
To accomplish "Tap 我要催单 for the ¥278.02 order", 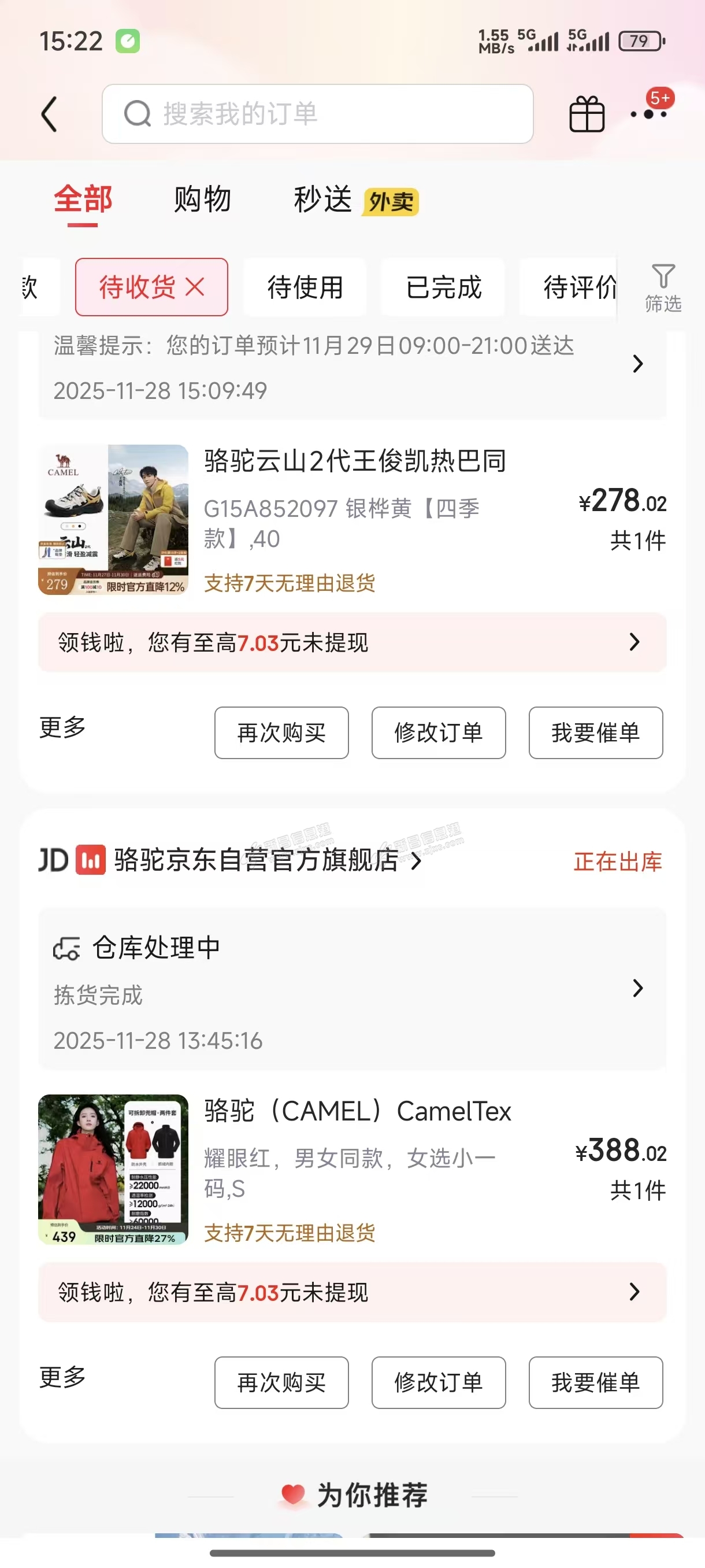I will [x=596, y=733].
